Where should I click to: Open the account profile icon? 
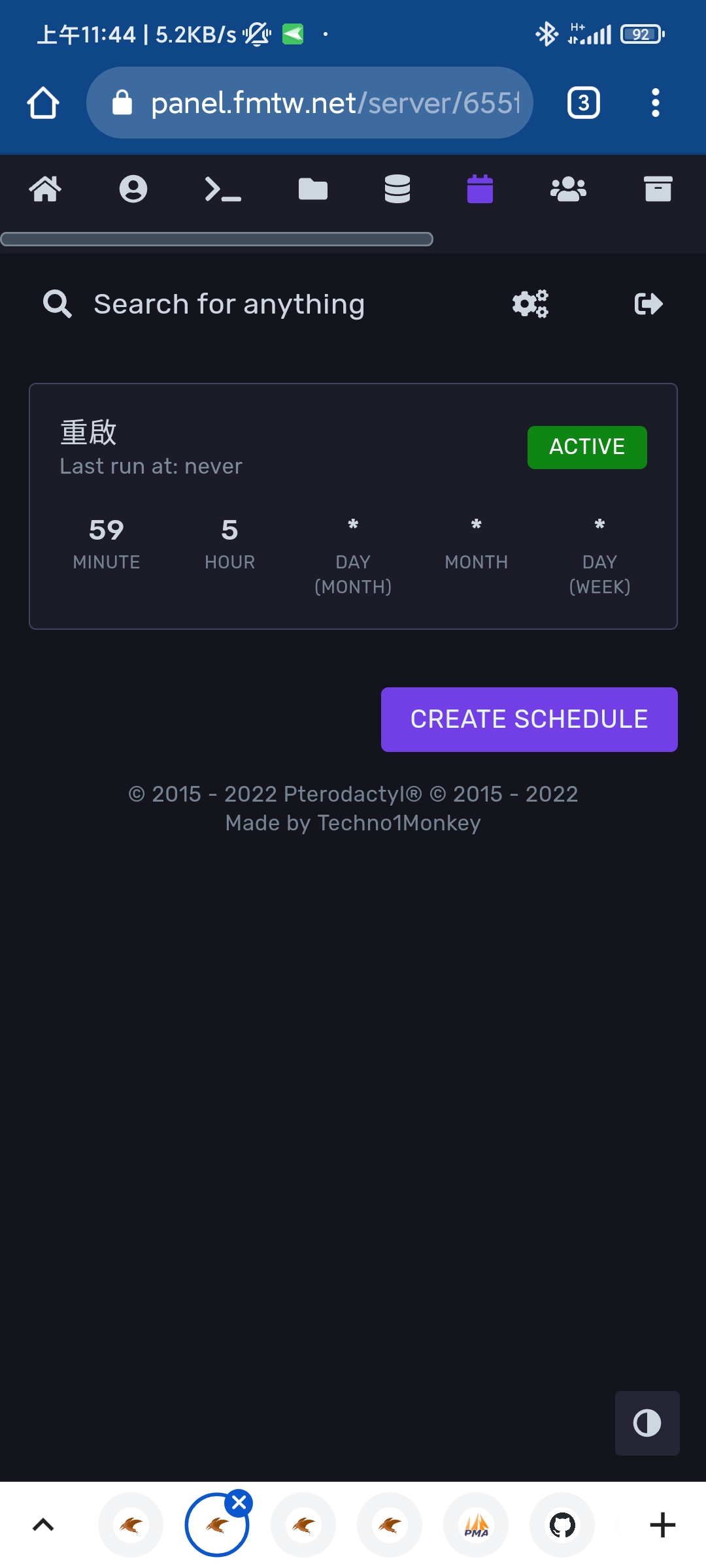pos(133,189)
